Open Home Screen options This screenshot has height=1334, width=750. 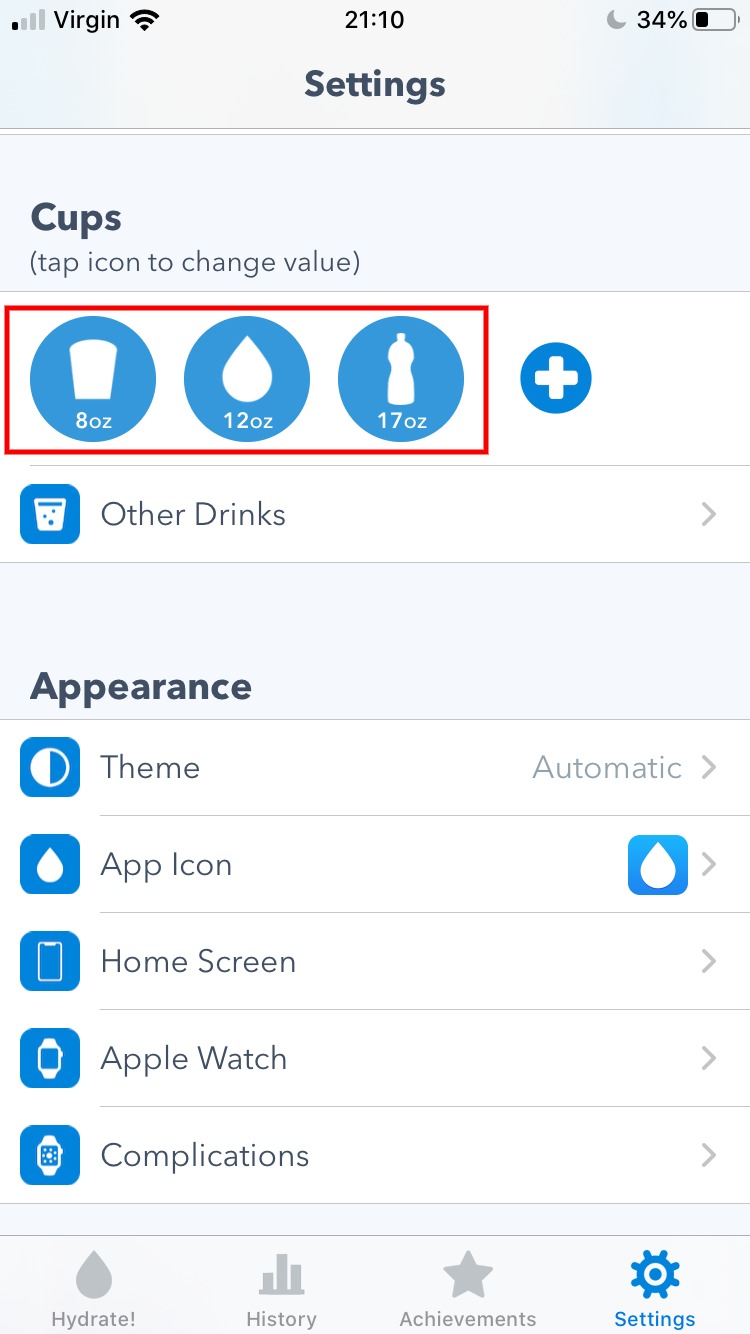375,962
